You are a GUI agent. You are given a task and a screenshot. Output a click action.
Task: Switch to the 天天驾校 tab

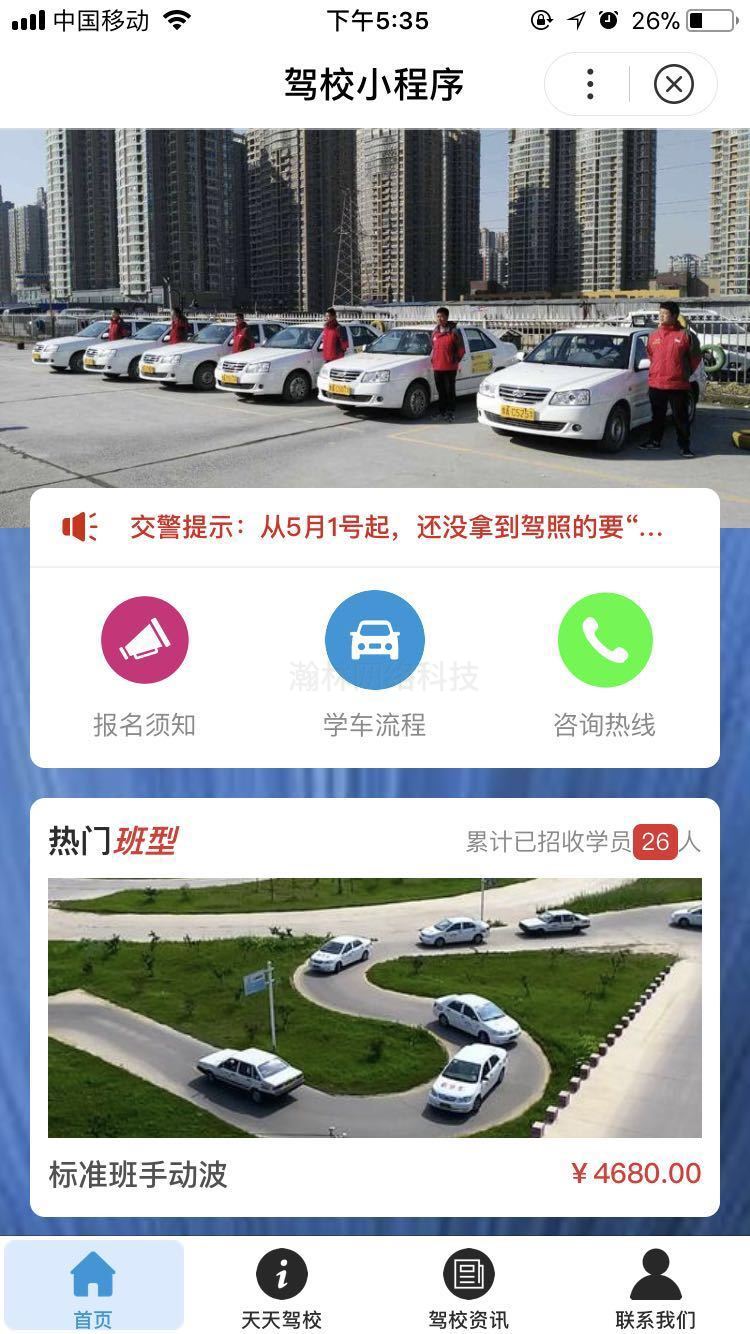click(281, 1288)
